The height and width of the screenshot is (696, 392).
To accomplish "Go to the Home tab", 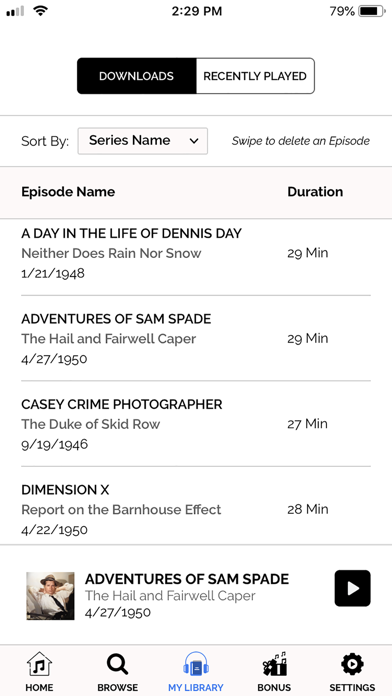I will 39,672.
